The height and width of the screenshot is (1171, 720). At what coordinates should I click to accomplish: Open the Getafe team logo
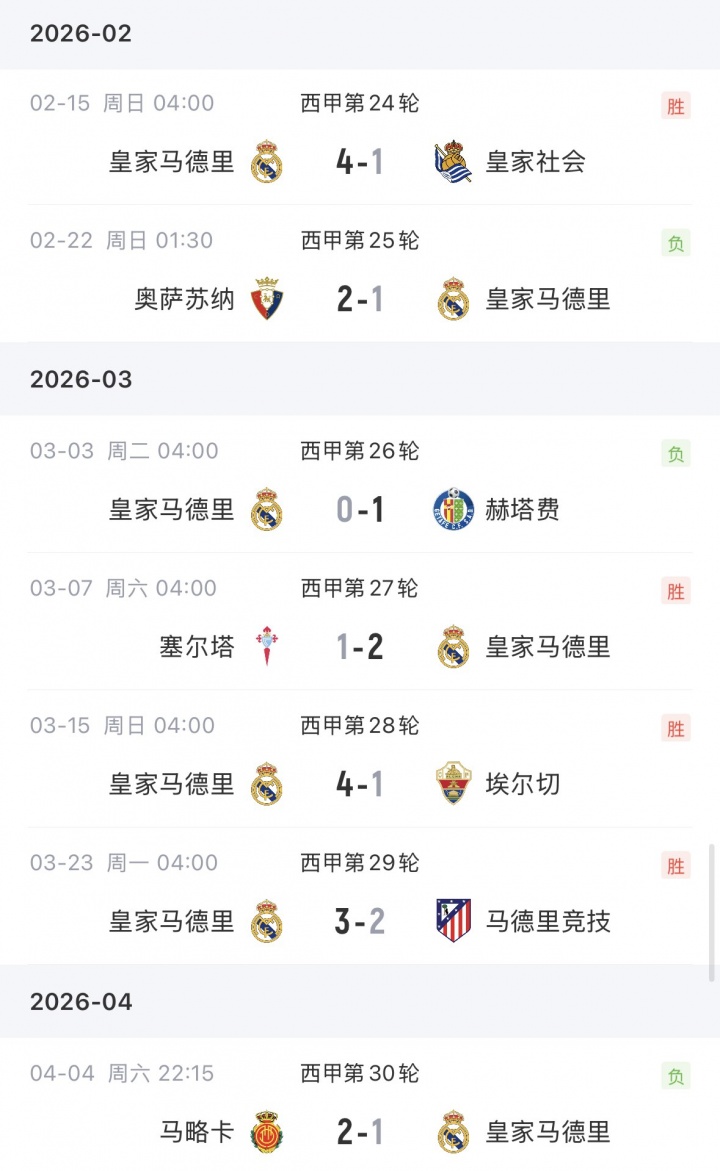452,505
